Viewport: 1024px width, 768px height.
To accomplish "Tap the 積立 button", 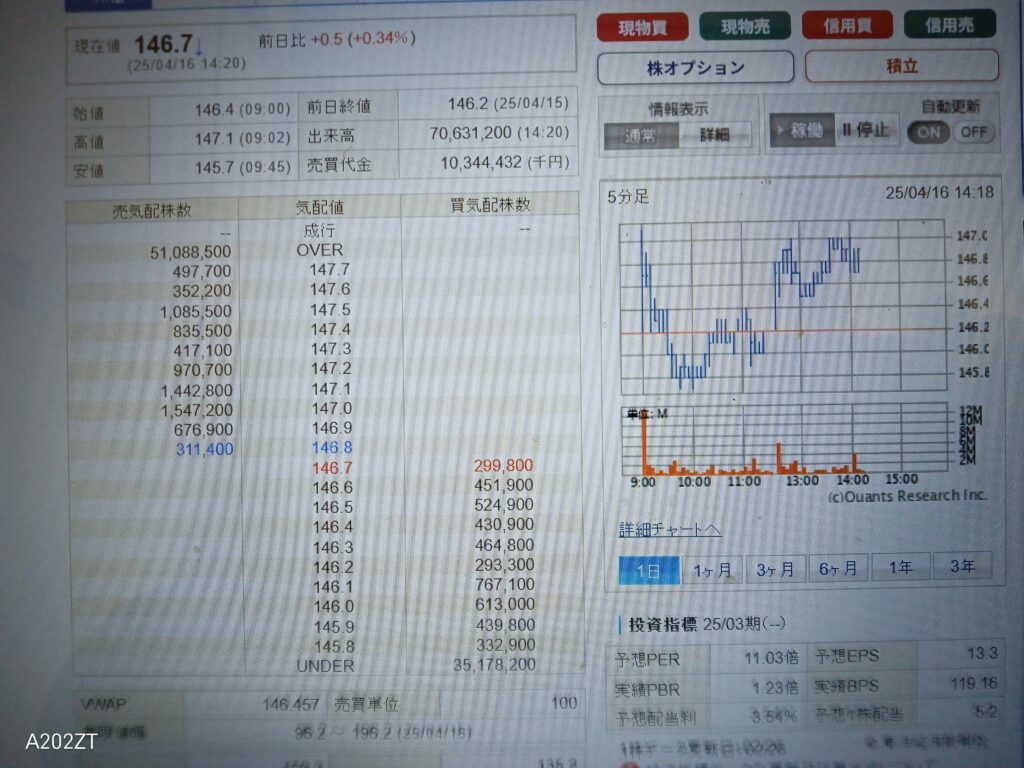I will 901,67.
